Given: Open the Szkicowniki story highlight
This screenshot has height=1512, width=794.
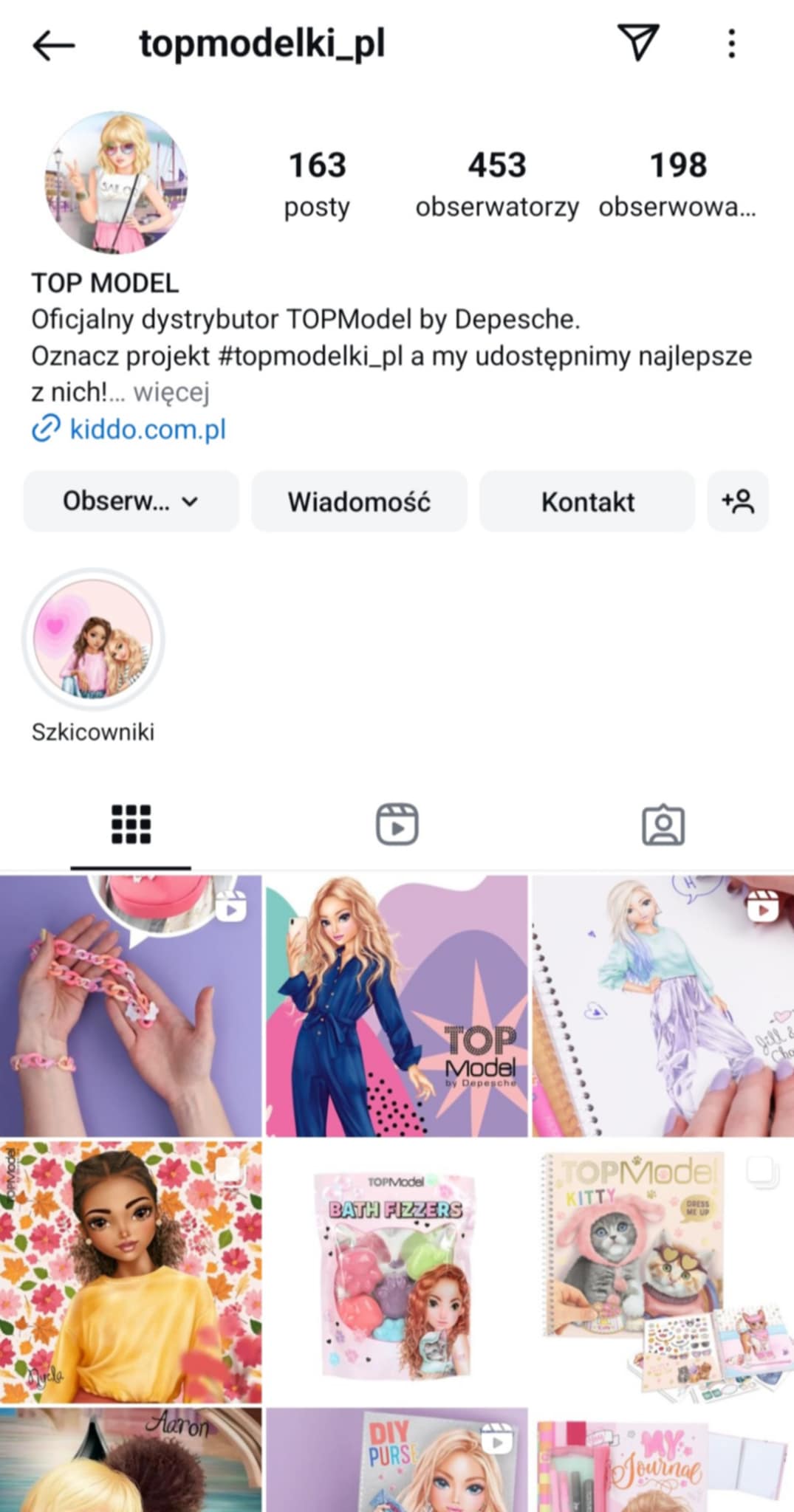Looking at the screenshot, I should pyautogui.click(x=93, y=639).
